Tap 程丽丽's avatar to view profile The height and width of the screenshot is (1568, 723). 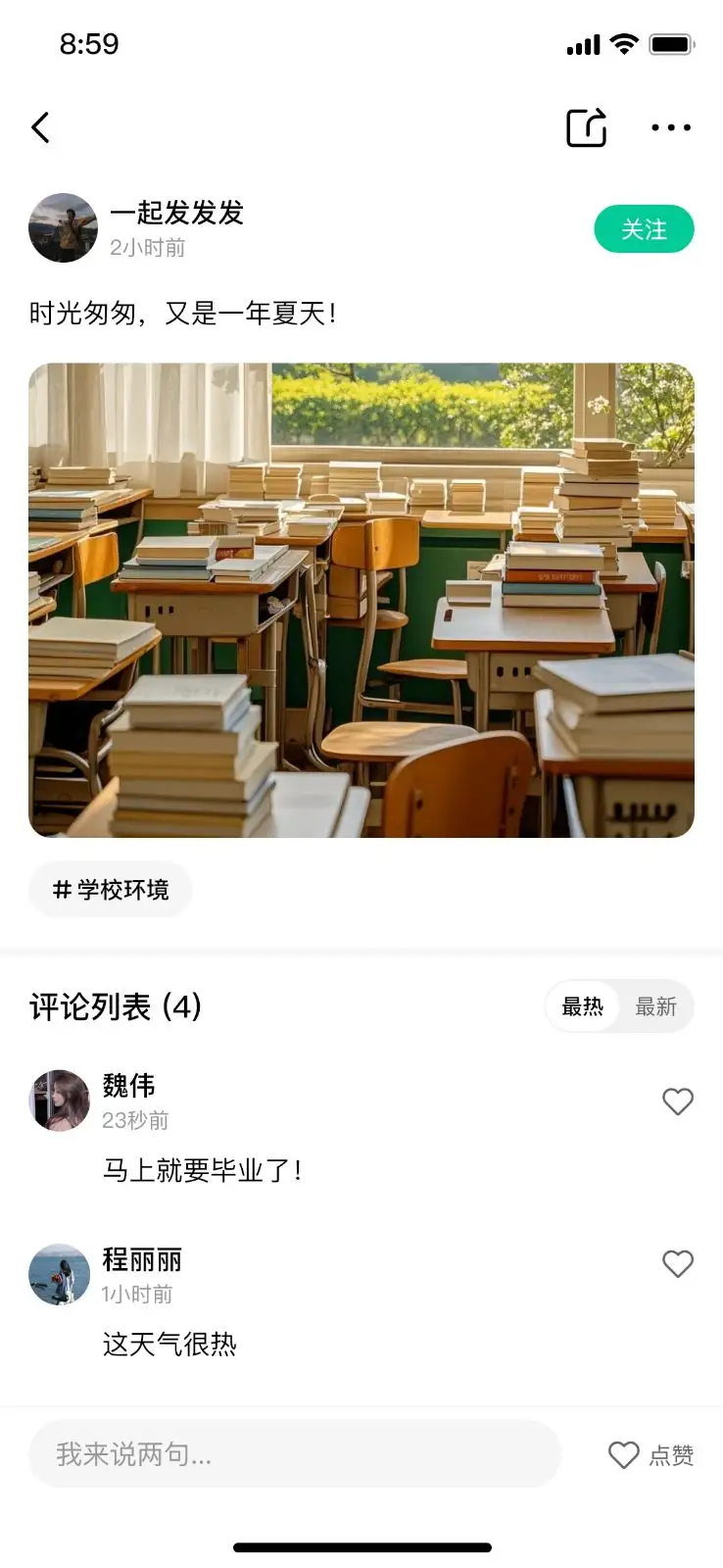click(x=58, y=1273)
